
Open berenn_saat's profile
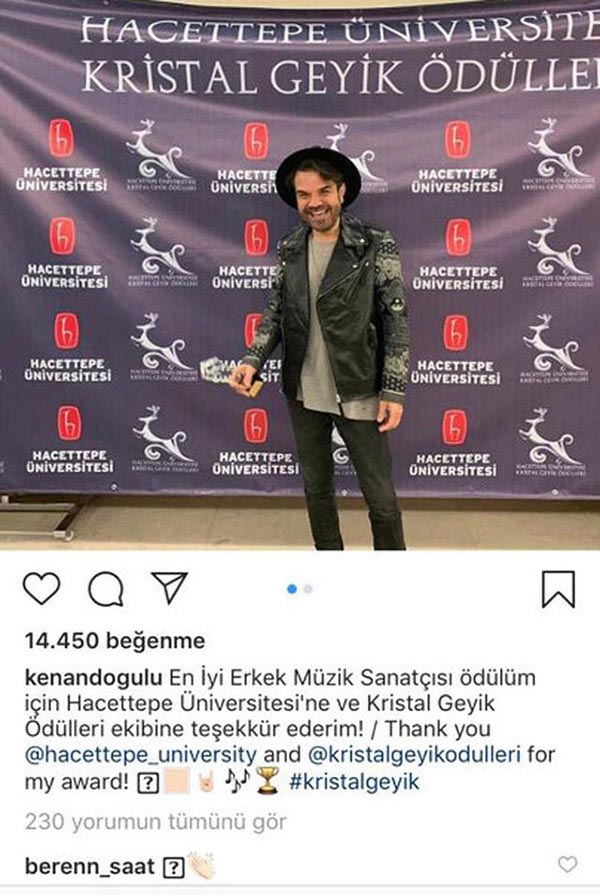click(89, 866)
